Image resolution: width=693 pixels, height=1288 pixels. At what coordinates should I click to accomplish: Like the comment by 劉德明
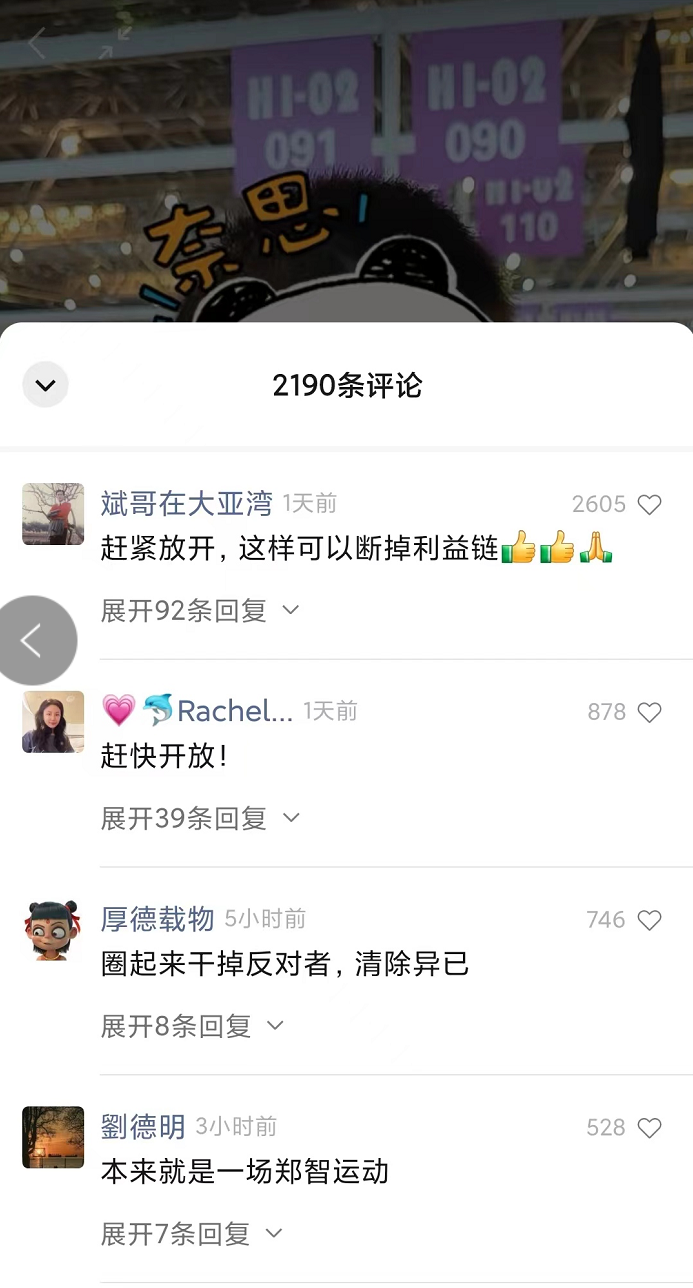(650, 1128)
